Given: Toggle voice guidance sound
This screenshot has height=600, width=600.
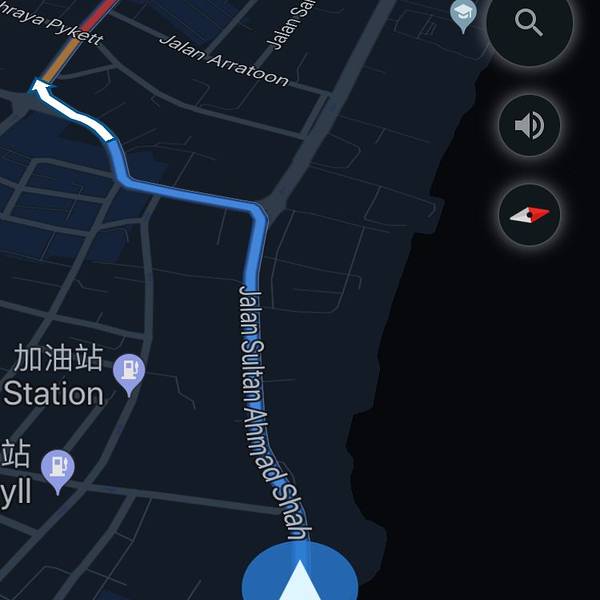Looking at the screenshot, I should [x=529, y=125].
